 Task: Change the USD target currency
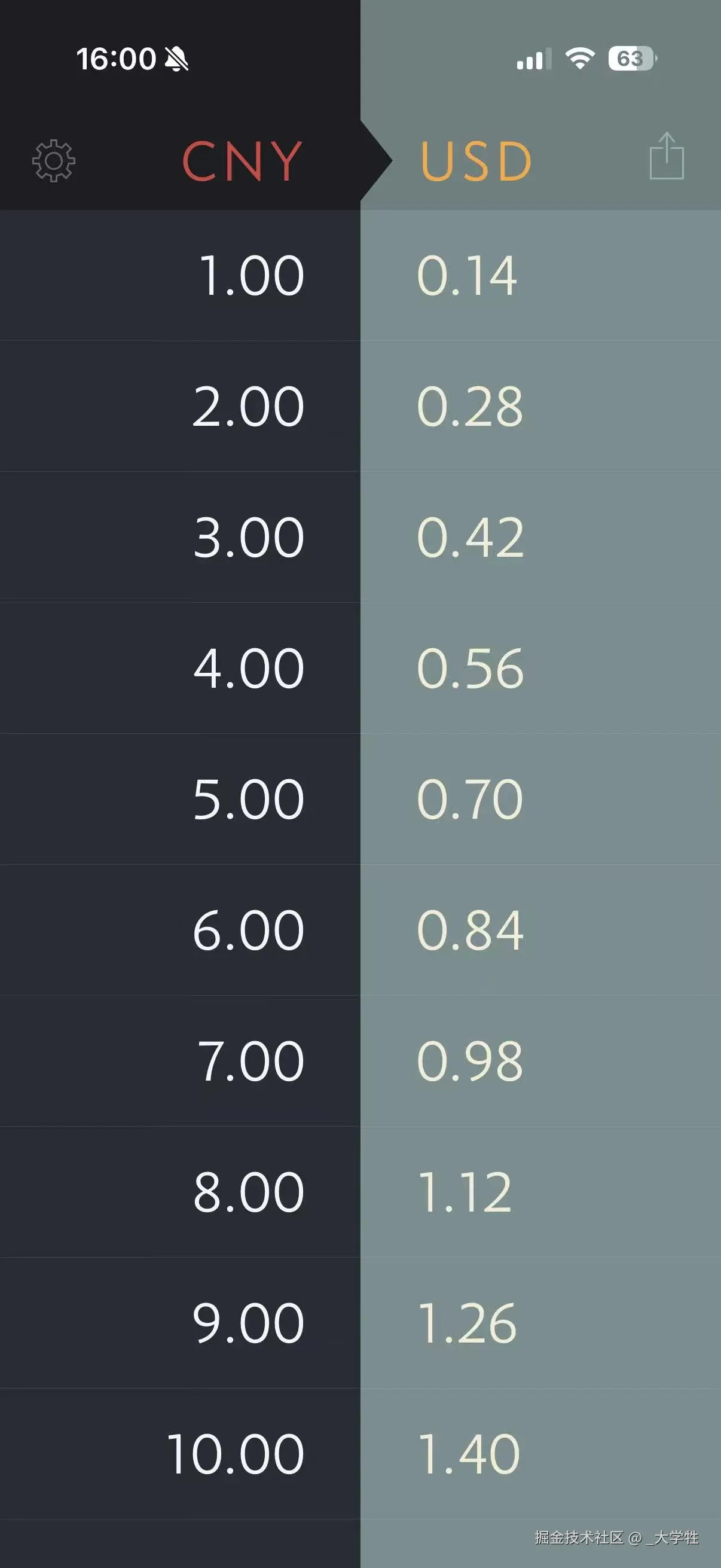[x=476, y=161]
